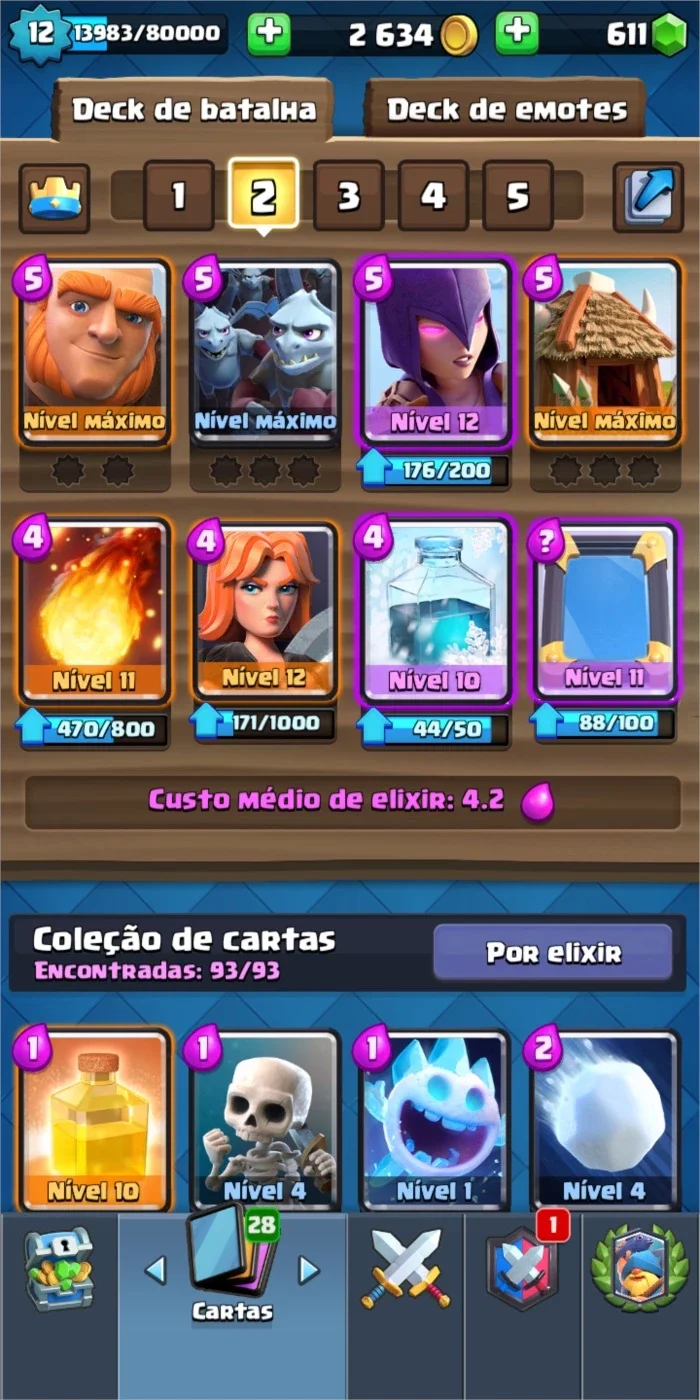Select the Fireball card at Nível 11

tap(94, 610)
